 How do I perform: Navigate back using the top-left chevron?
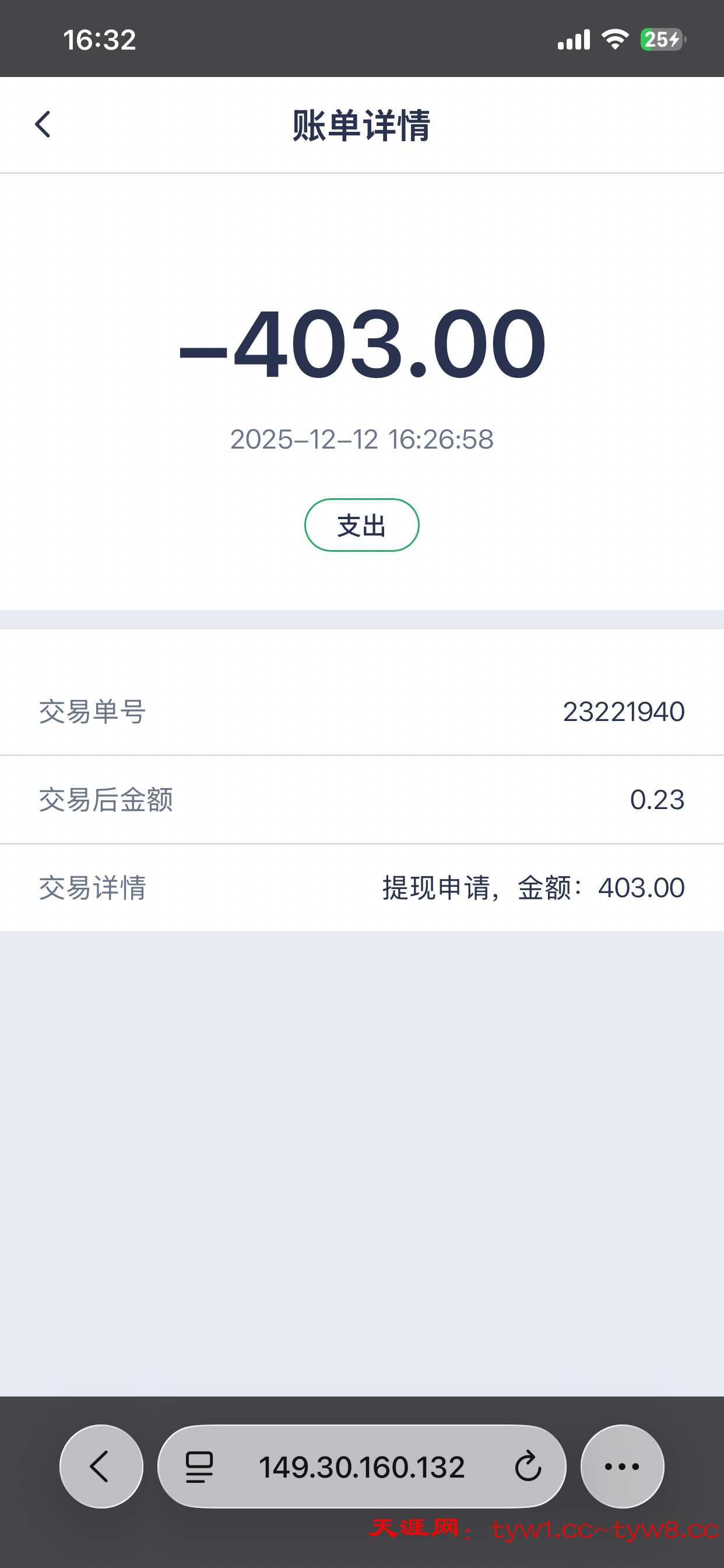(43, 124)
